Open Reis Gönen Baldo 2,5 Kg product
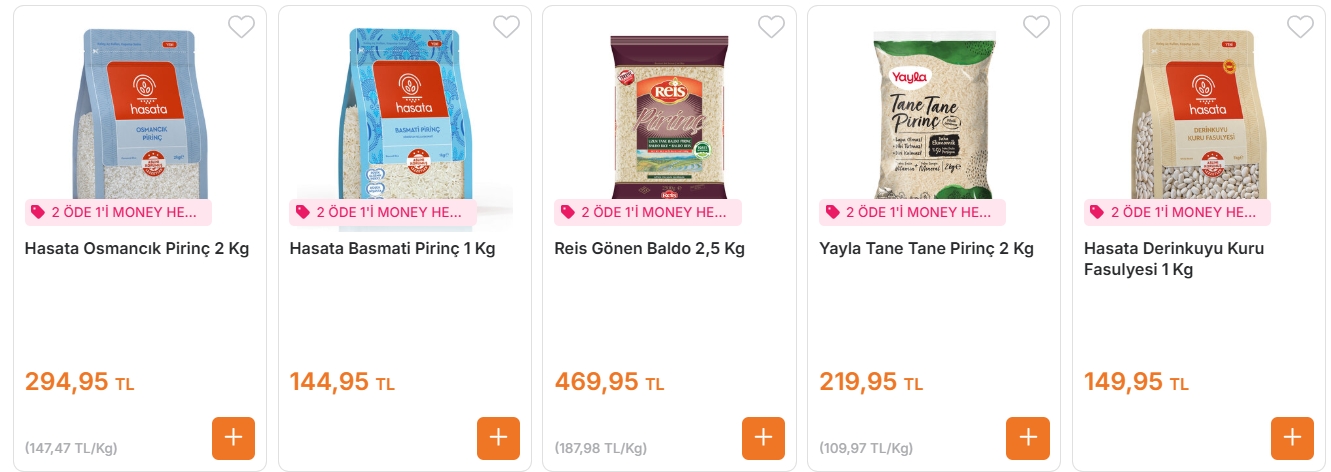 click(649, 249)
